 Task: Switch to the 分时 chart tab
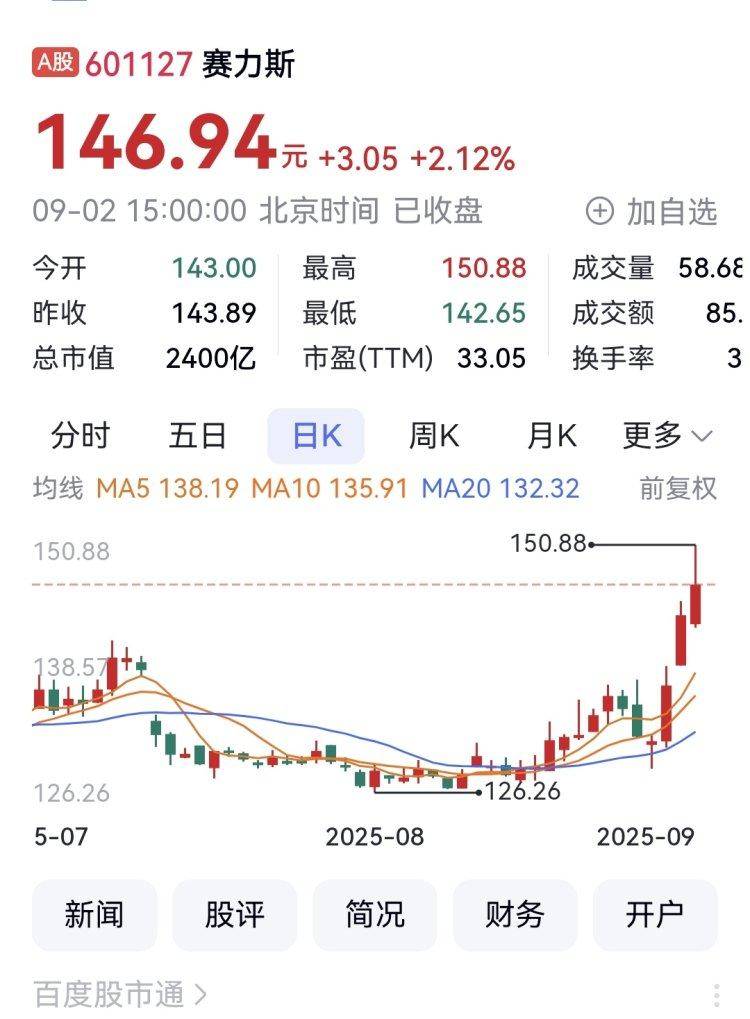[81, 436]
